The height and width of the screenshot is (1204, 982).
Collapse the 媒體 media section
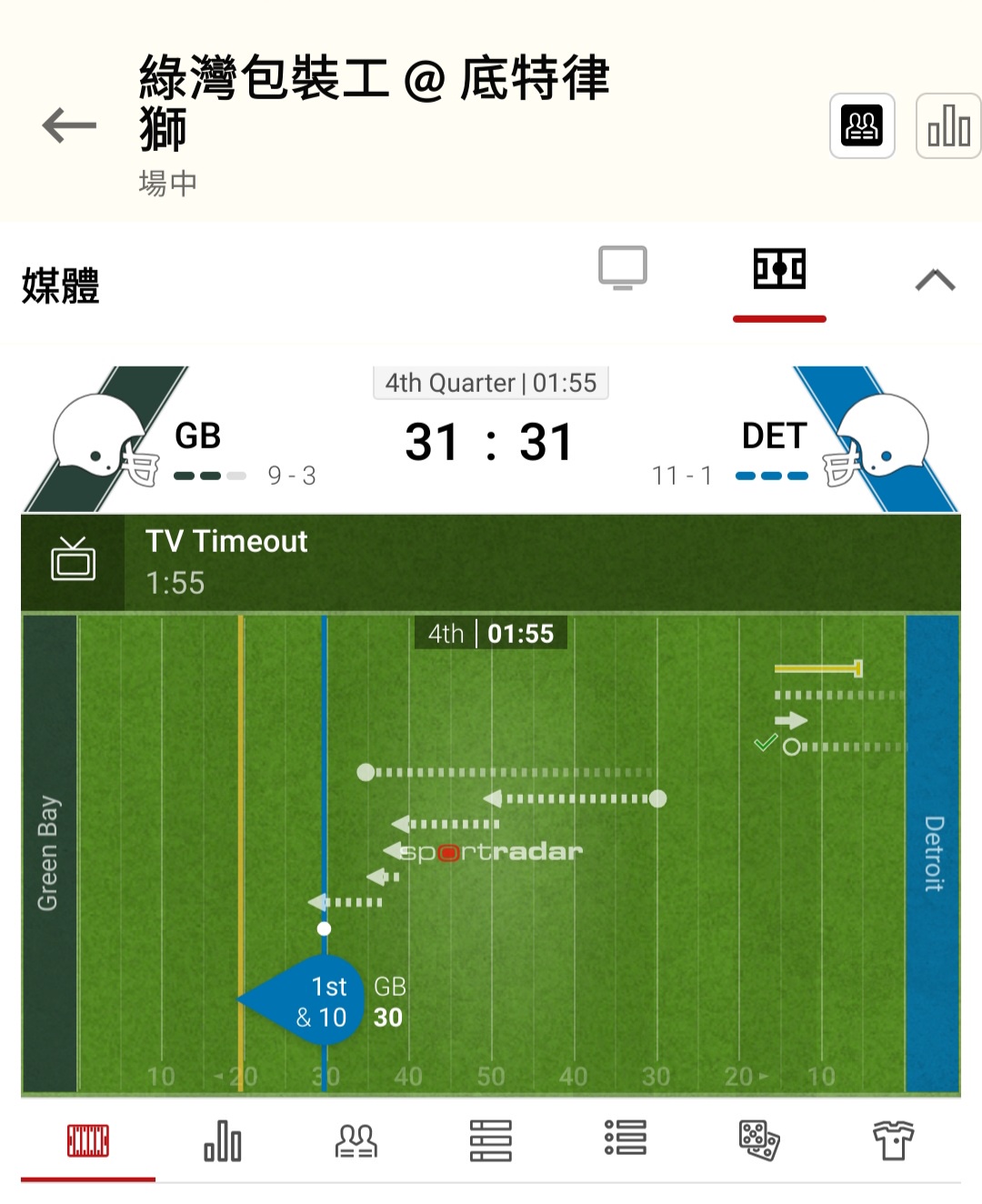[x=935, y=280]
